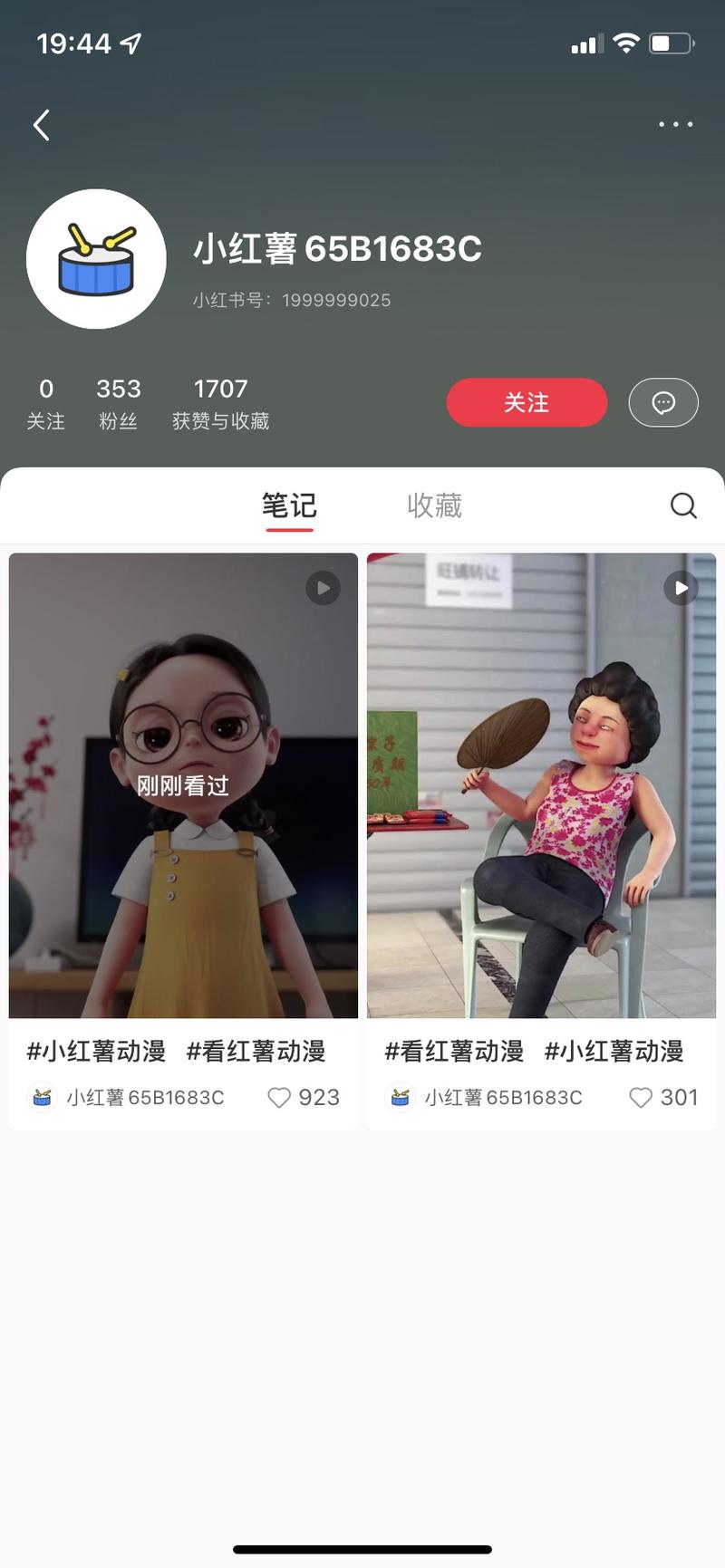The width and height of the screenshot is (725, 1568).
Task: Tap the battery indicator in the status bar
Action: pos(672,42)
